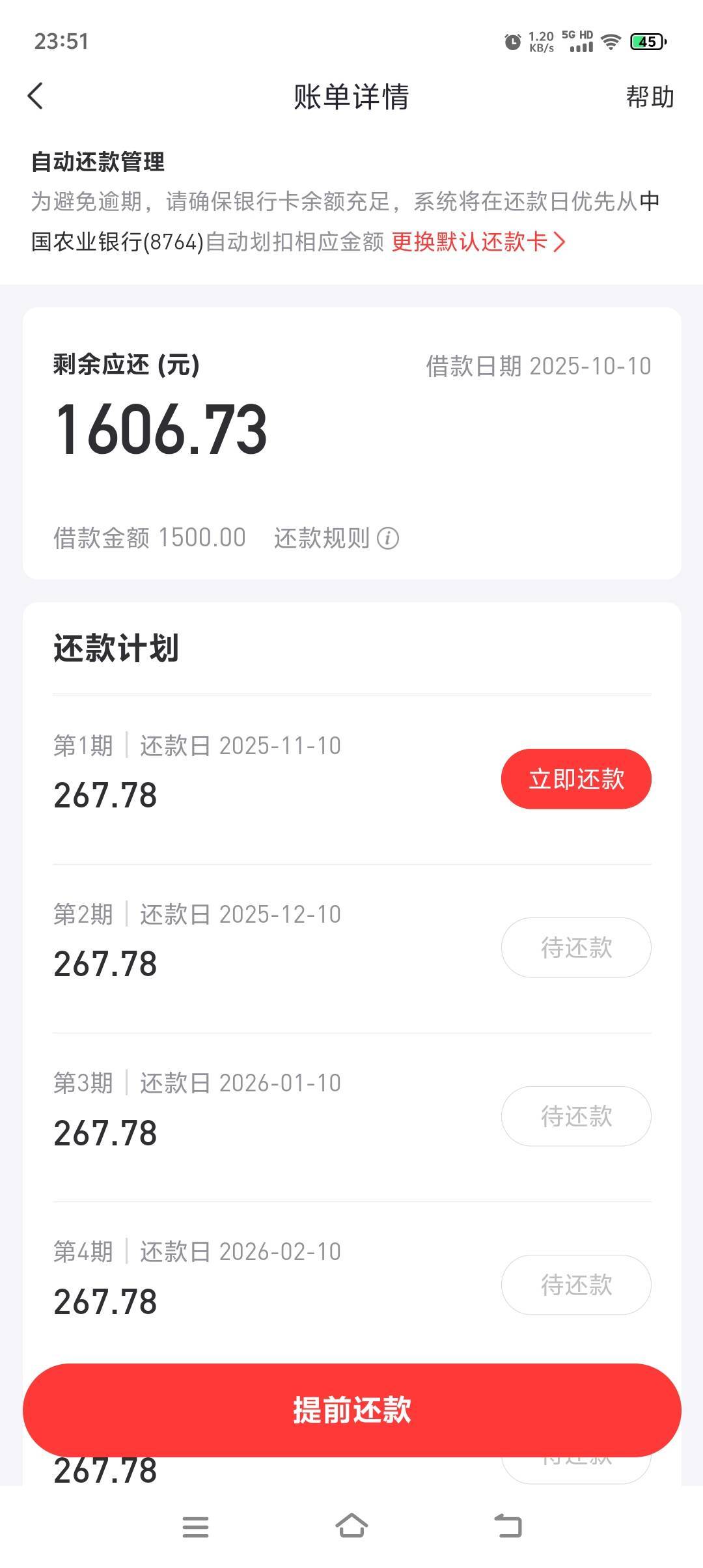Open 帮助 in the top bar
Image resolution: width=703 pixels, height=1568 pixels.
[649, 97]
